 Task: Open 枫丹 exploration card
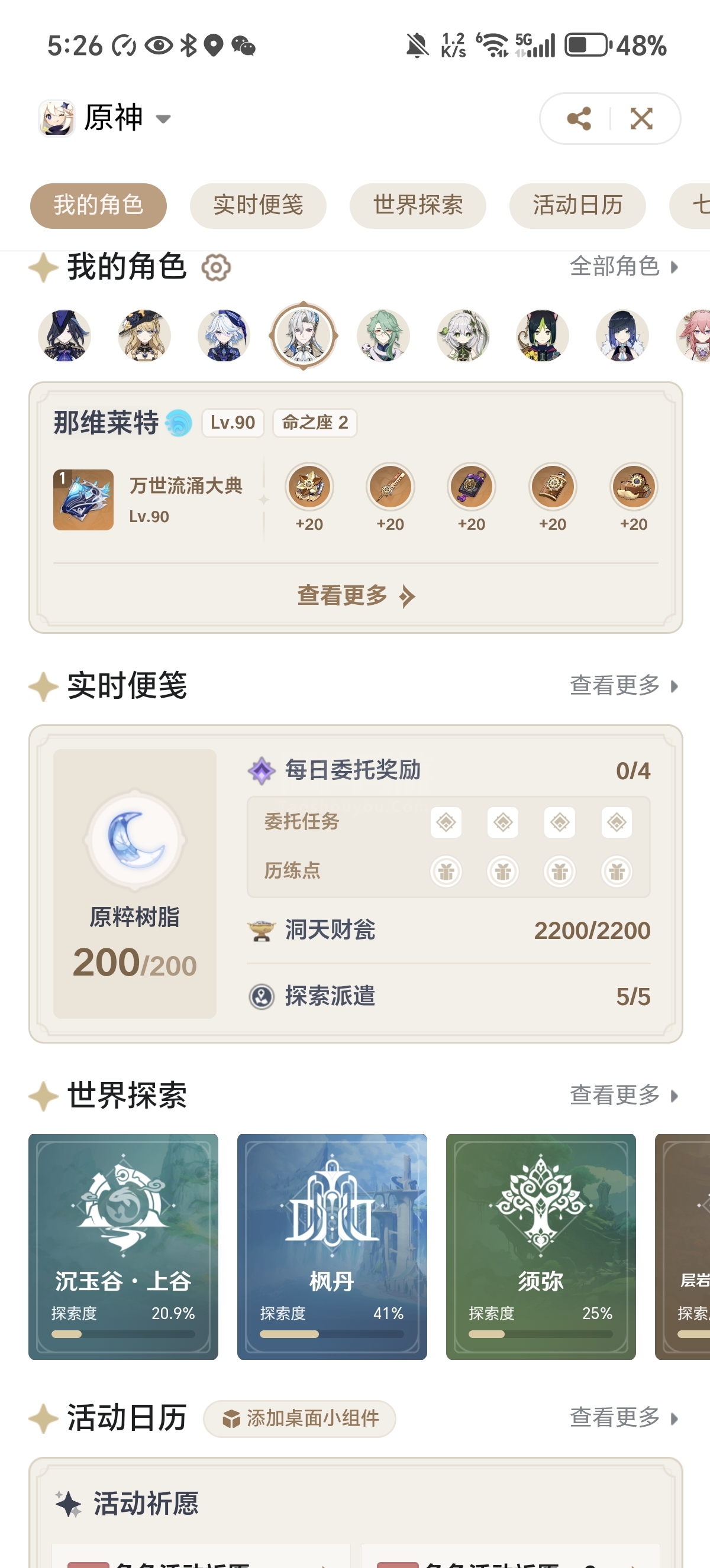pyautogui.click(x=332, y=1246)
